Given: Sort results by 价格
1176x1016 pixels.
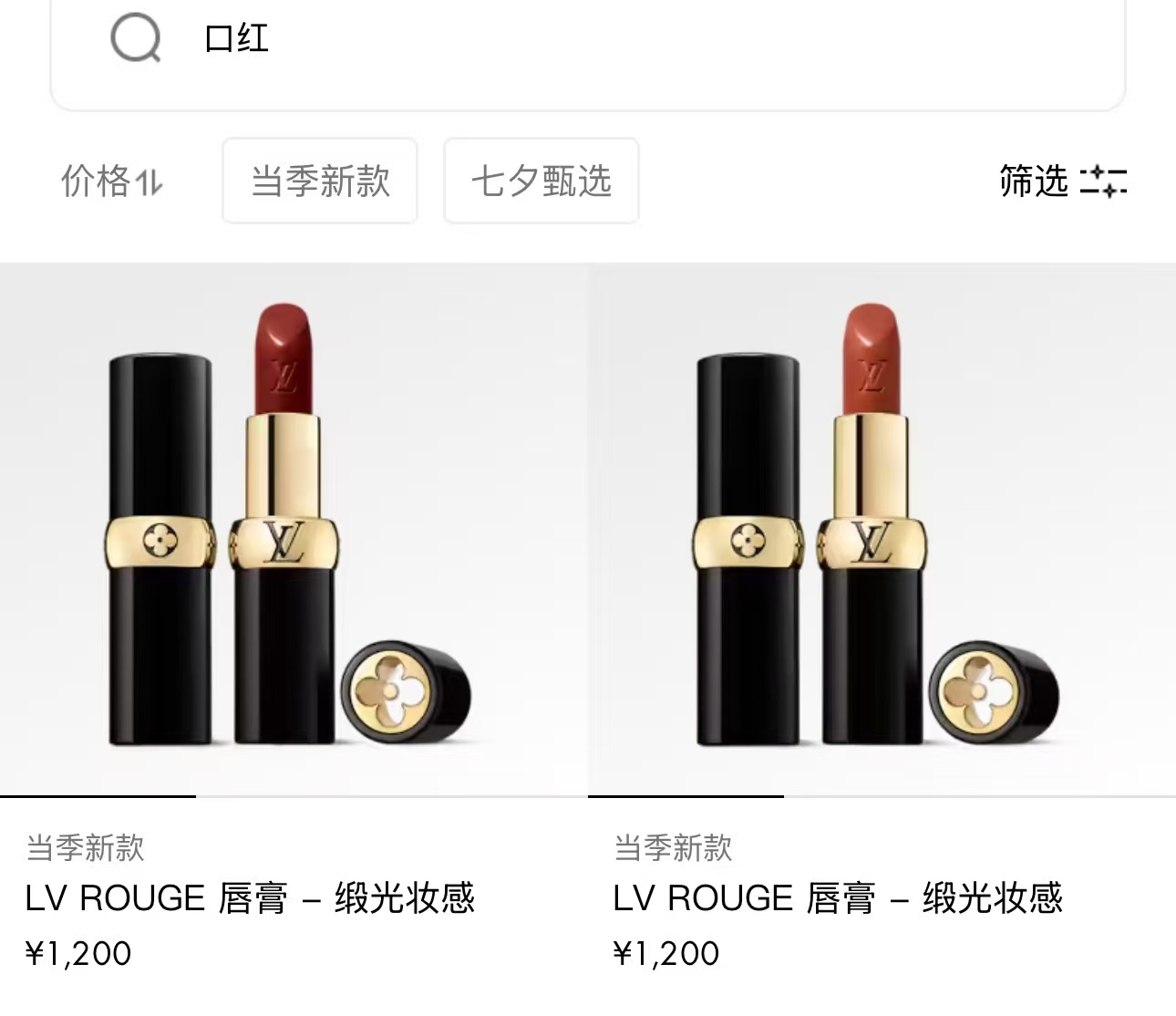Looking at the screenshot, I should pos(111,181).
